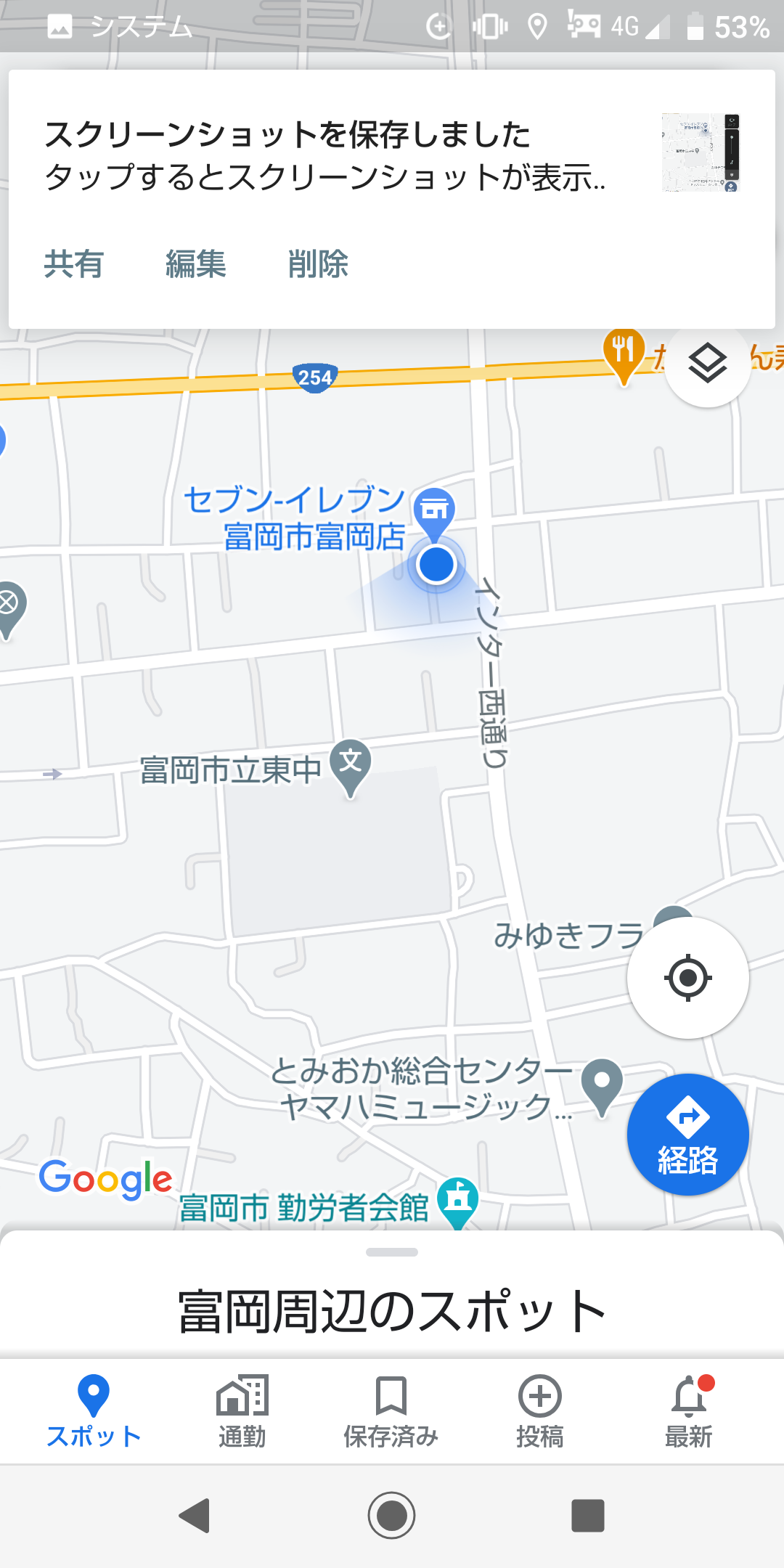This screenshot has width=784, height=1568.
Task: Open the 投稿 tab
Action: click(x=540, y=1412)
